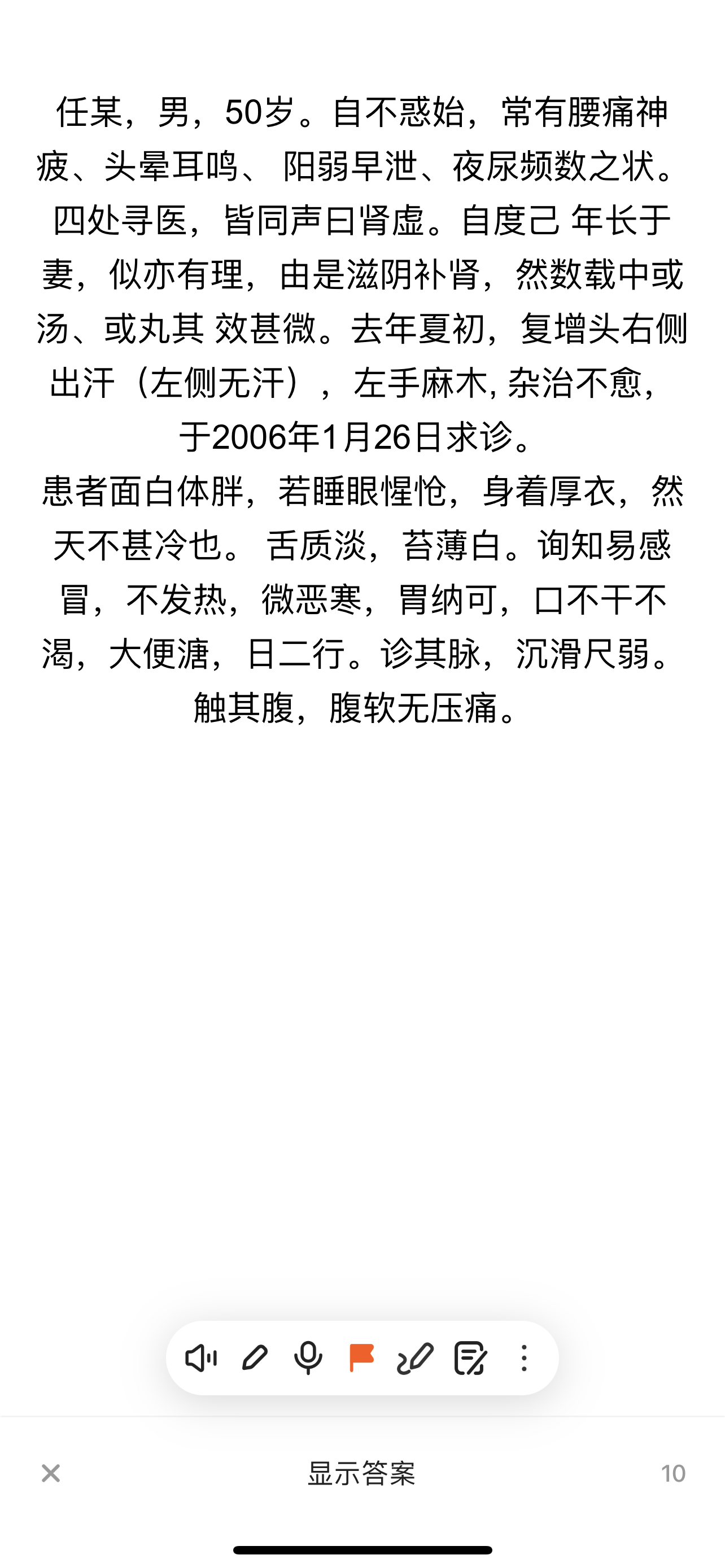The height and width of the screenshot is (1568, 725).
Task: Edit this card with the pencil icon
Action: tap(255, 1358)
